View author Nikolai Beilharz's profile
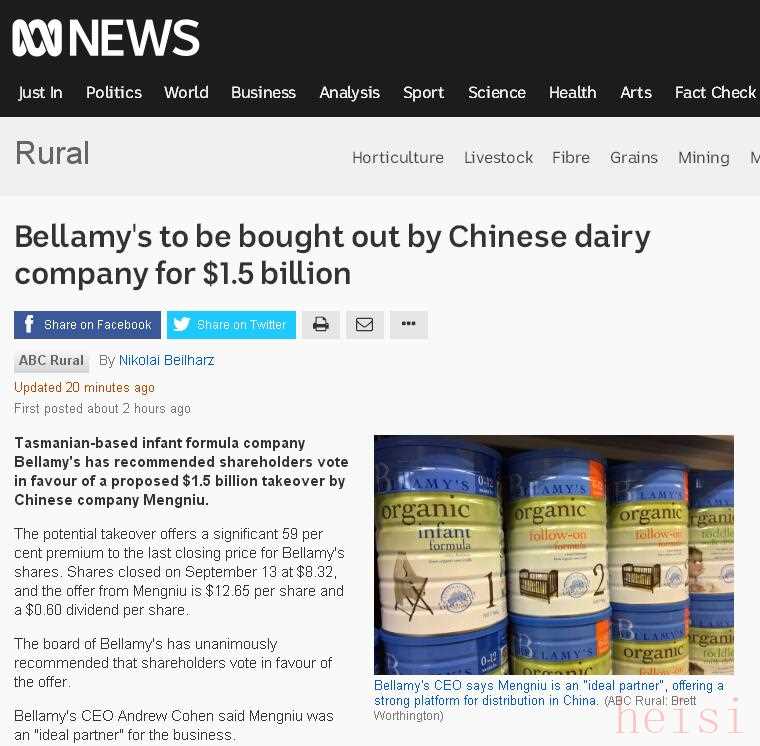 pyautogui.click(x=166, y=360)
